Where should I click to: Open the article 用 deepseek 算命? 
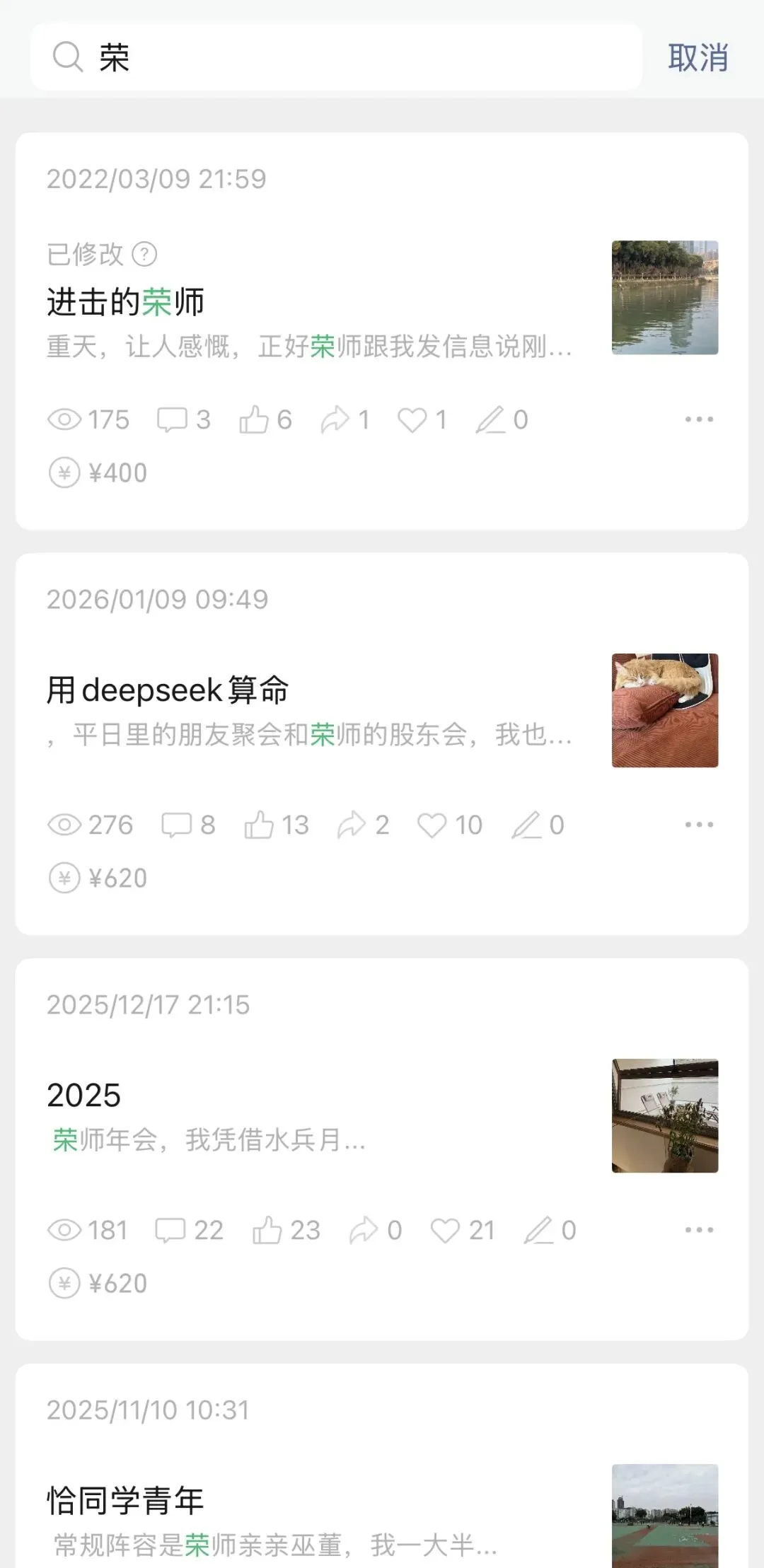coord(168,690)
